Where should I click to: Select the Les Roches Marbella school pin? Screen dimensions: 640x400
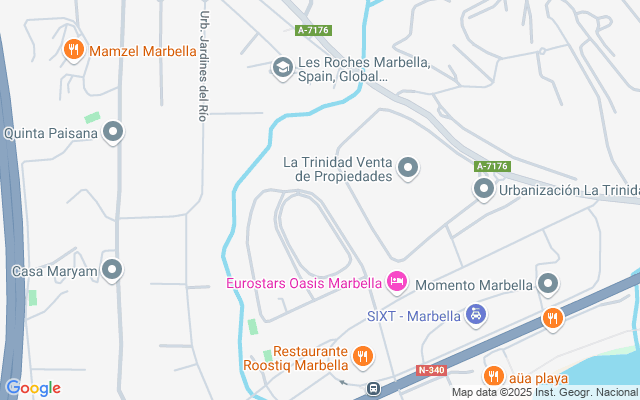(x=282, y=68)
